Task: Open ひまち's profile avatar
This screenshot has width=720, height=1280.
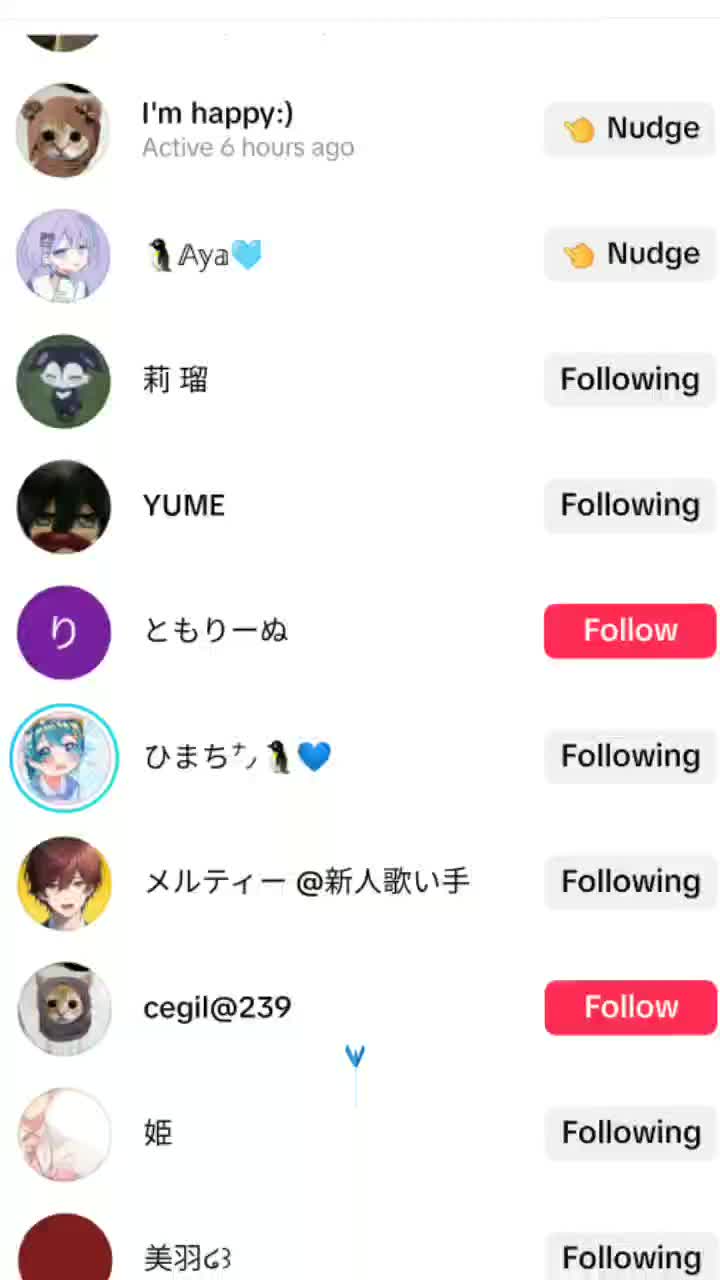Action: pos(64,757)
